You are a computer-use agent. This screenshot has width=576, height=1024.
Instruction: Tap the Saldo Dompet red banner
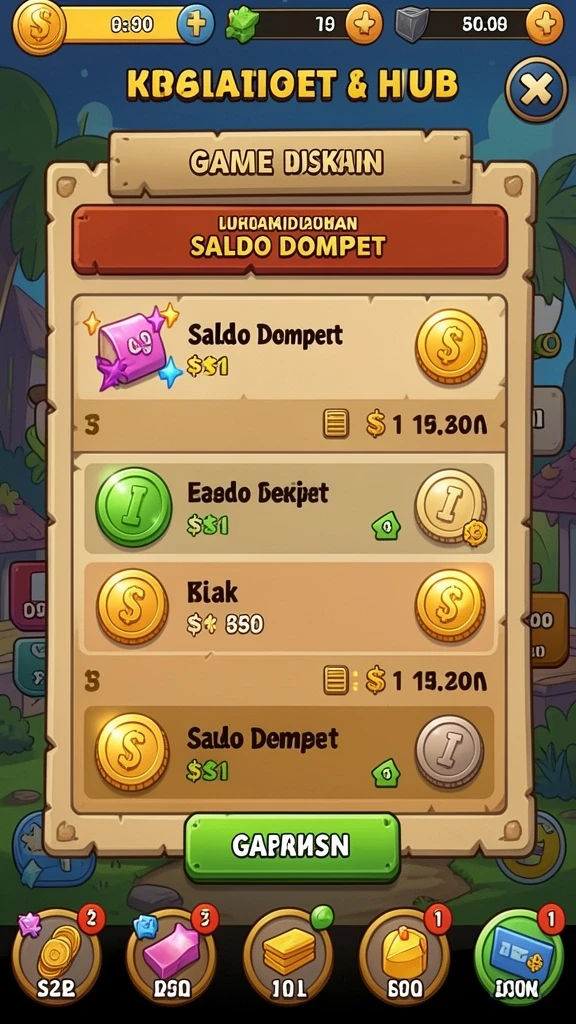click(289, 240)
